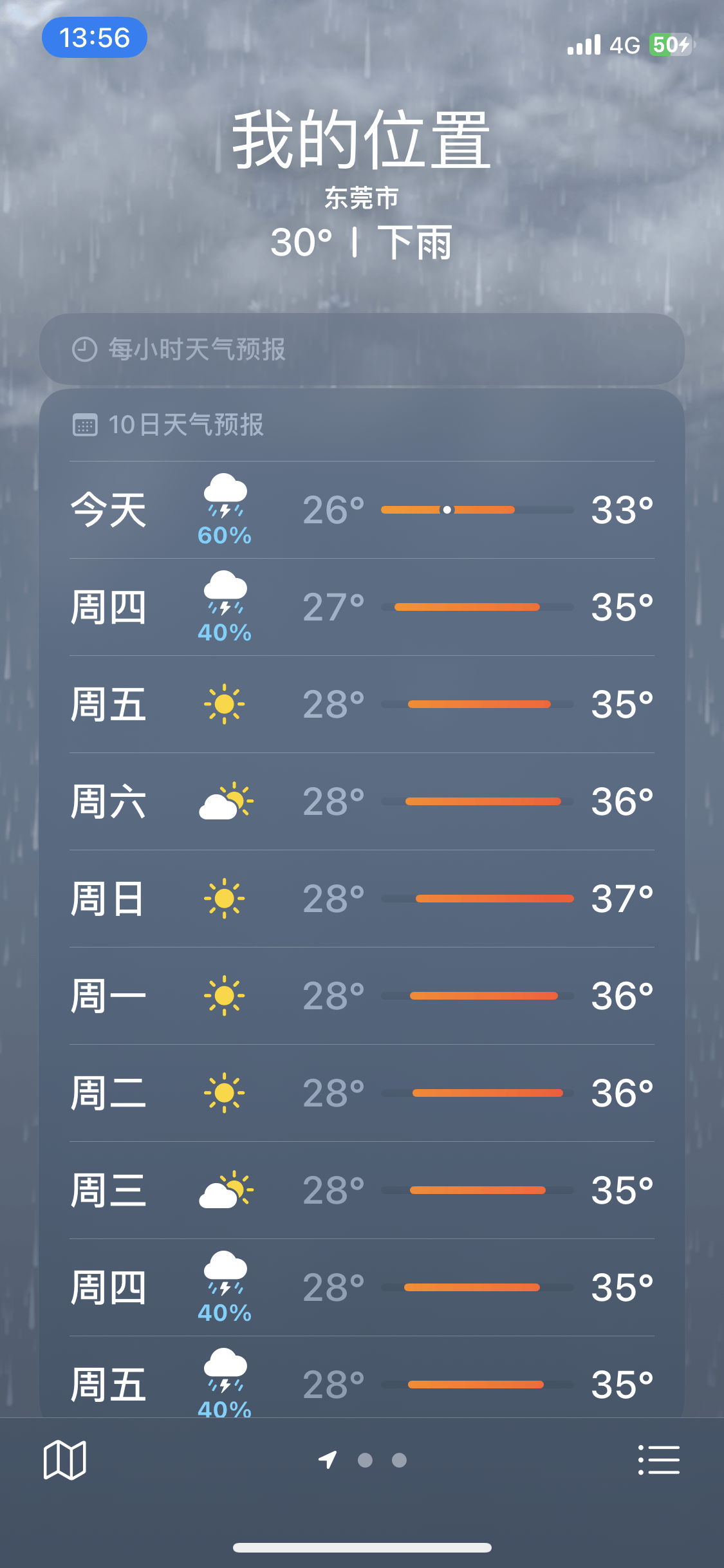Open the 周二 forecast row

362,1093
